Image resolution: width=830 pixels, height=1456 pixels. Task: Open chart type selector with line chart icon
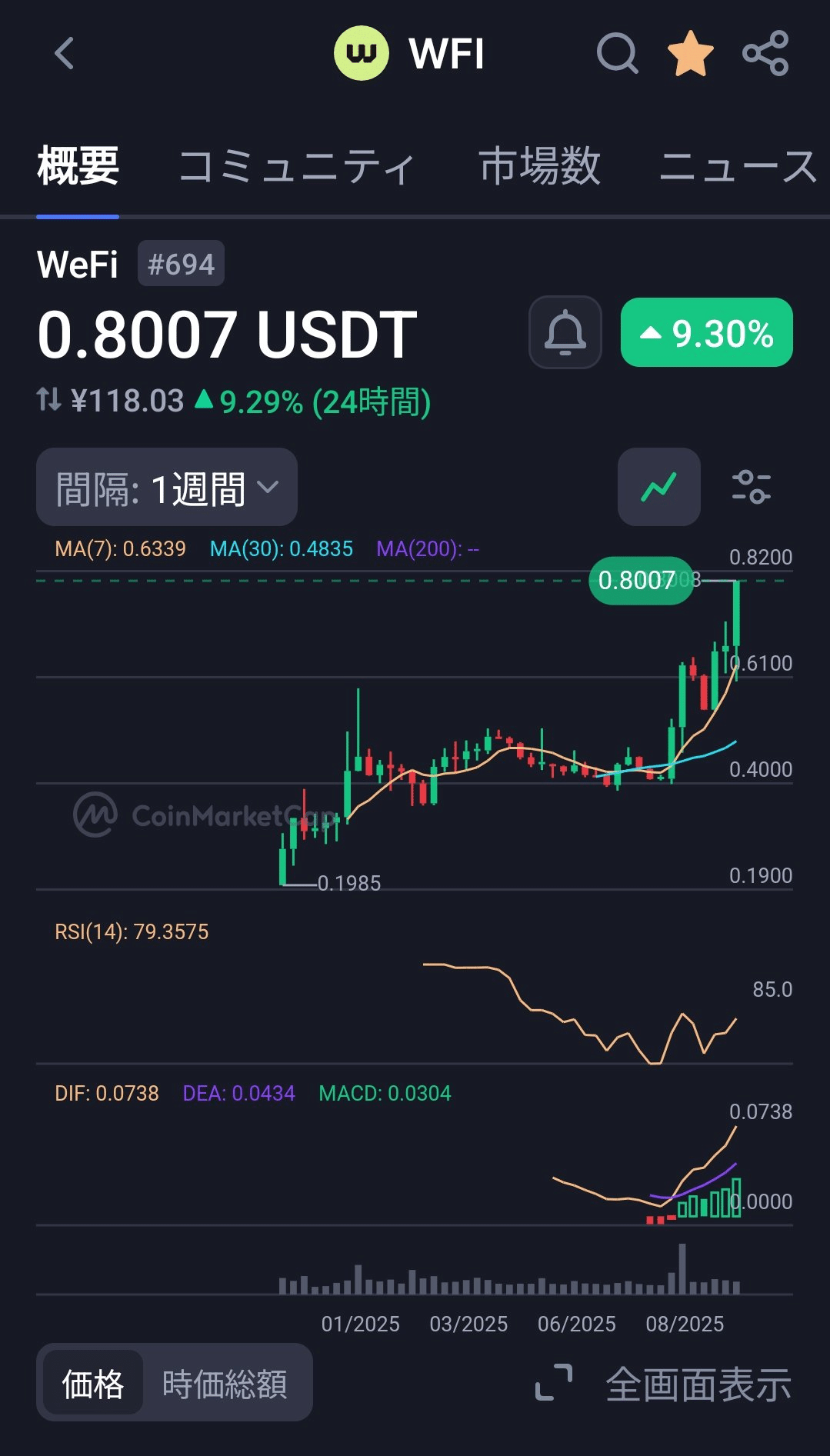[x=658, y=487]
